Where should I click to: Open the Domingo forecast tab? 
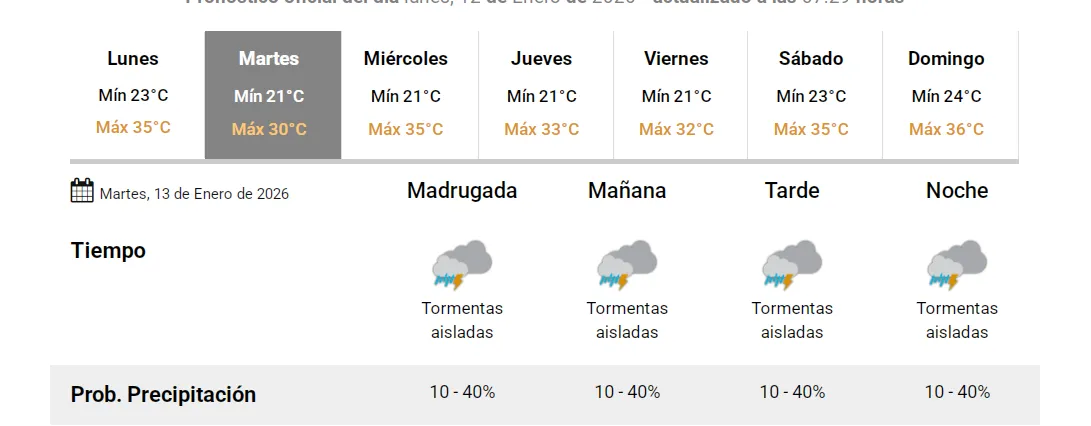point(946,95)
